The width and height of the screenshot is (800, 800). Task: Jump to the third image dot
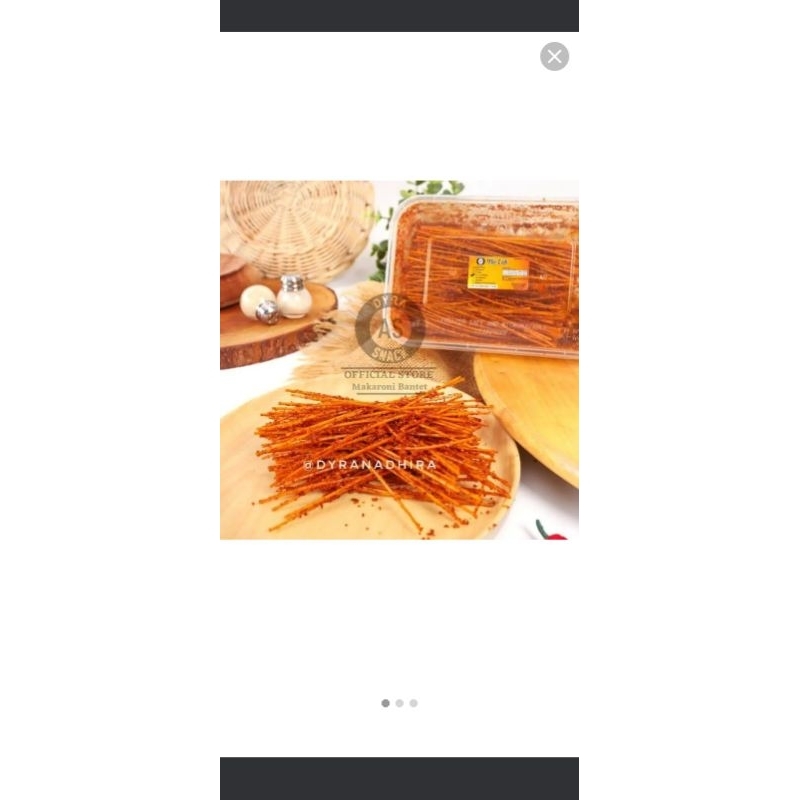point(413,703)
